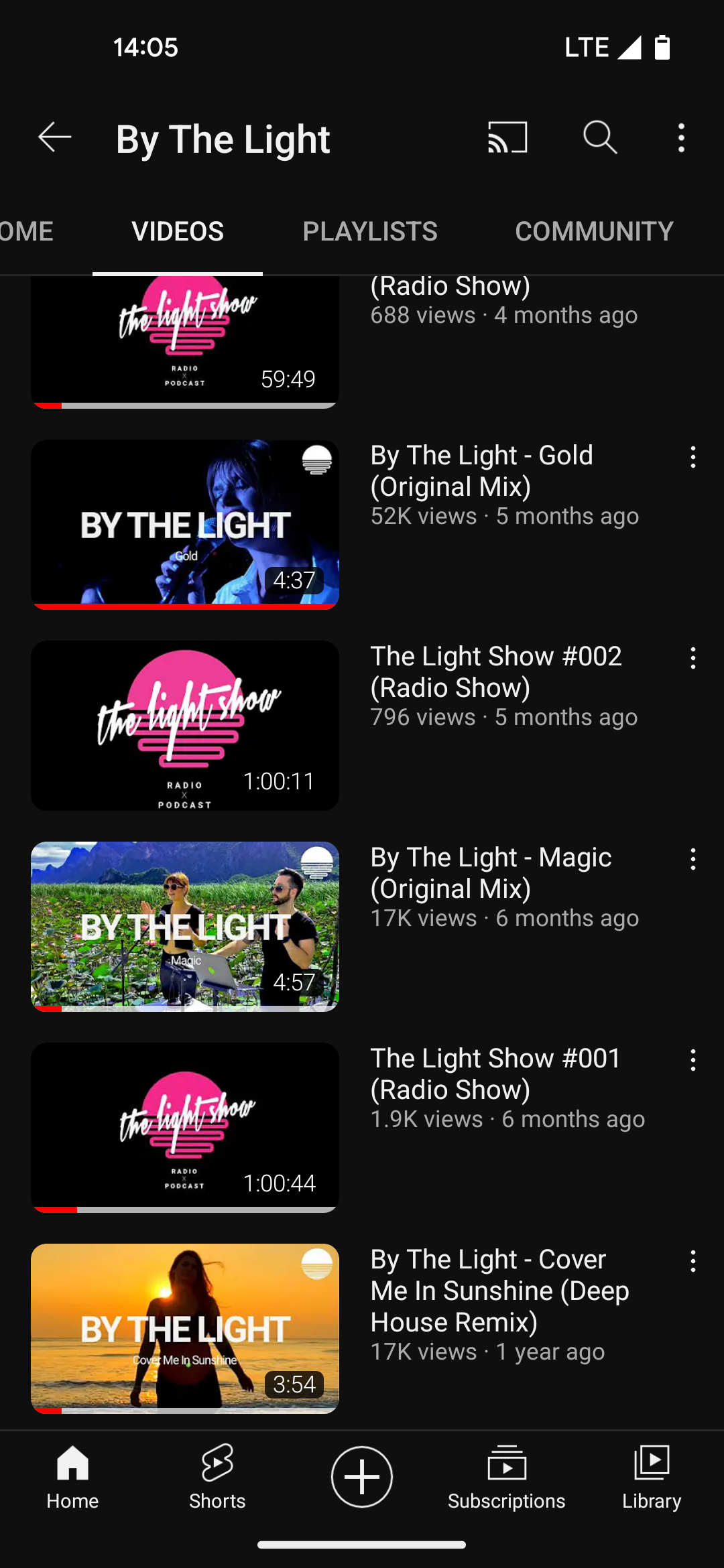This screenshot has width=724, height=1568.
Task: Open the channel overflow menu
Action: tap(681, 137)
